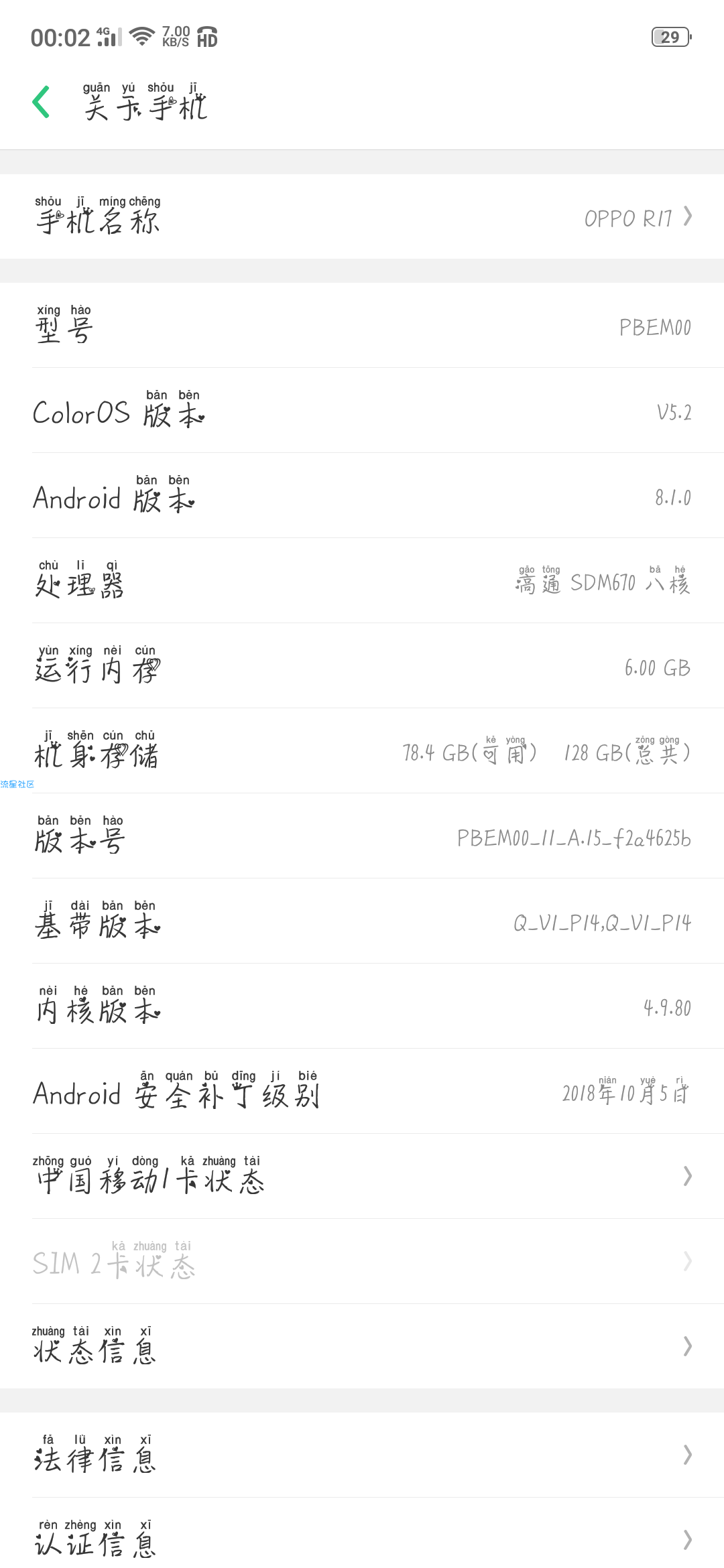
Task: Open 状态信息 row
Action: [362, 1346]
